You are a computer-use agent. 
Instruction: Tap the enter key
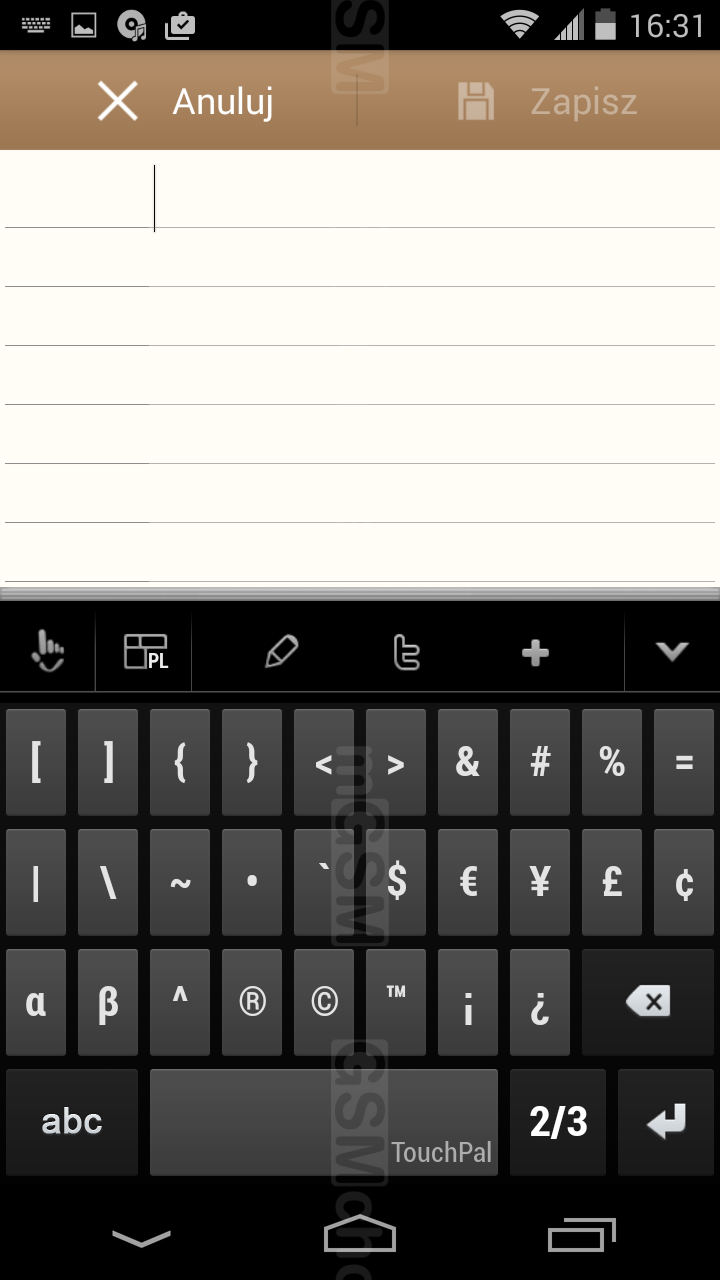pyautogui.click(x=666, y=1122)
